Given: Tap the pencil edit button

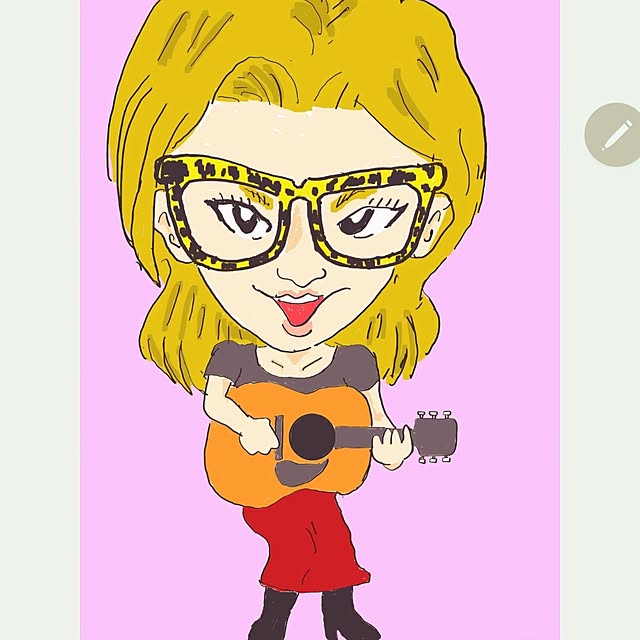Looking at the screenshot, I should 613,134.
